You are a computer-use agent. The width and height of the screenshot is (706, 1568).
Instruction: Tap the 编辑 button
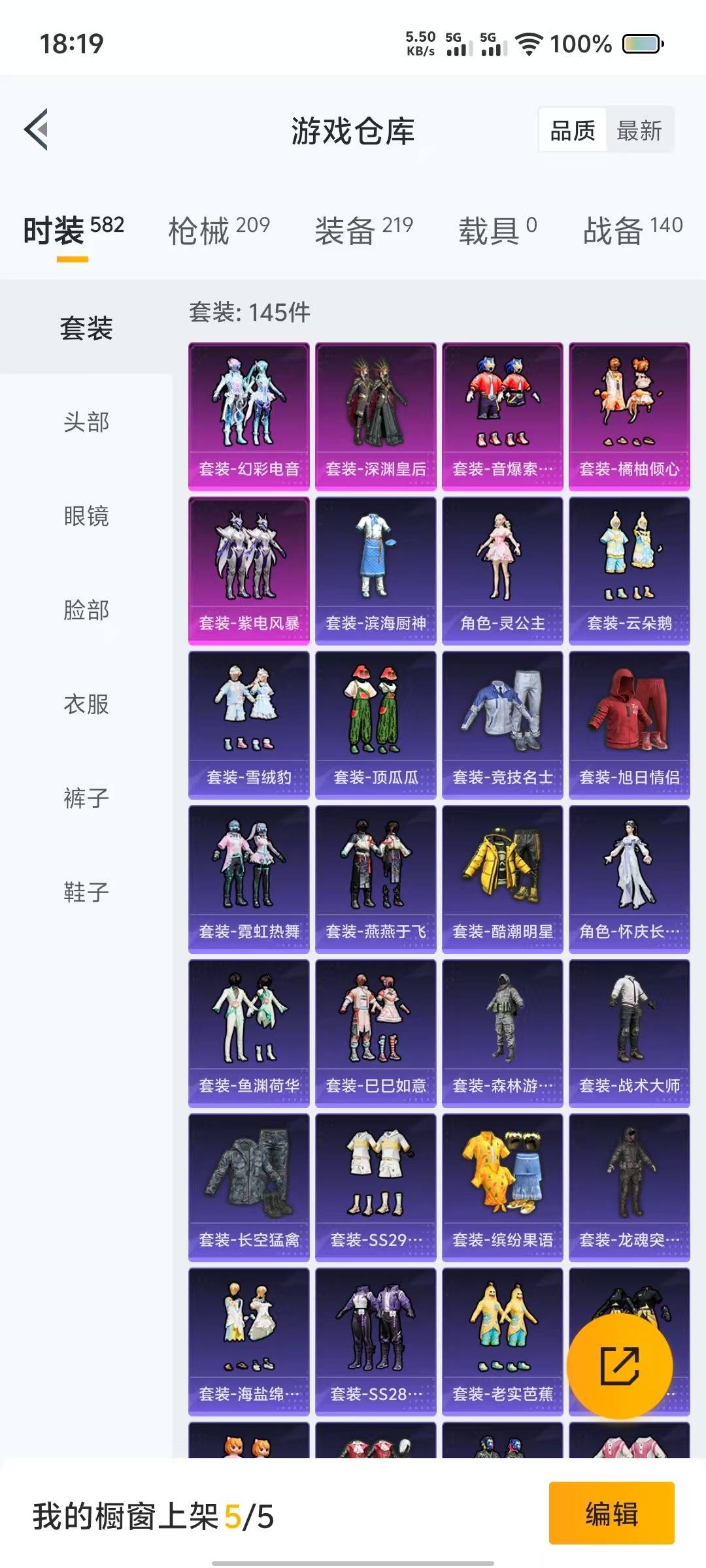(x=612, y=1513)
